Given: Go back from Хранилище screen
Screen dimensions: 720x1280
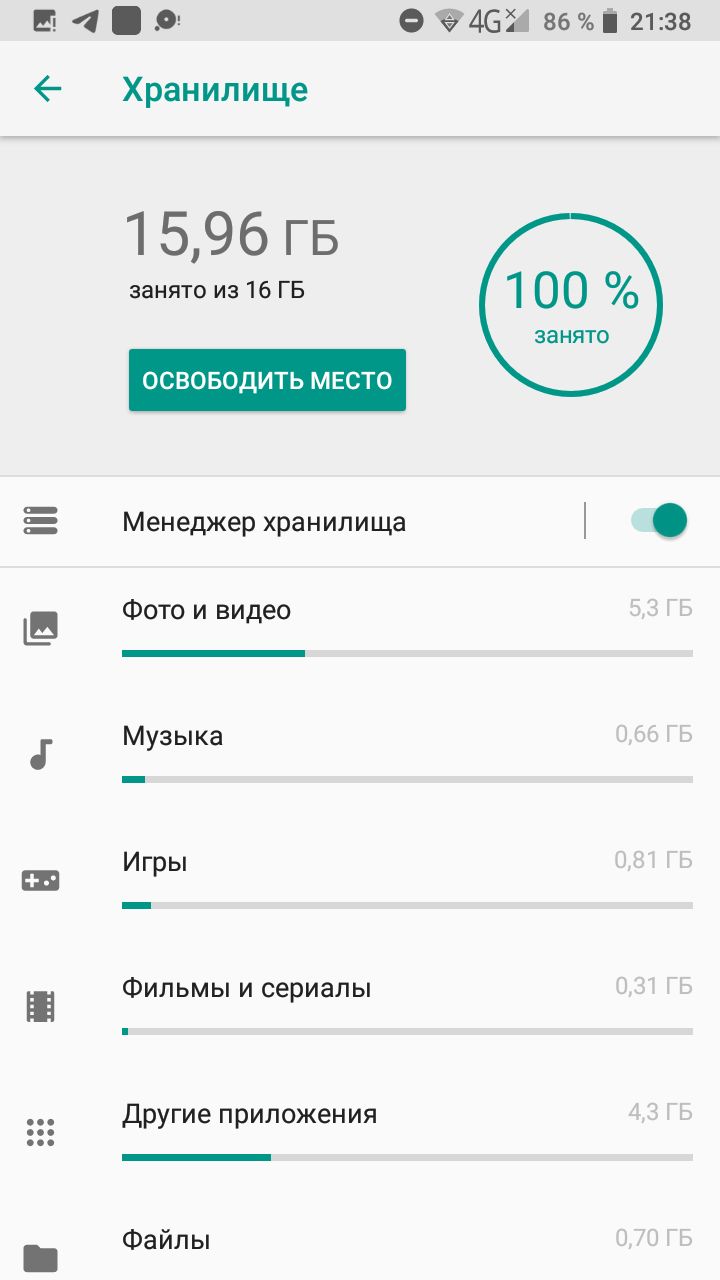Looking at the screenshot, I should coord(48,89).
